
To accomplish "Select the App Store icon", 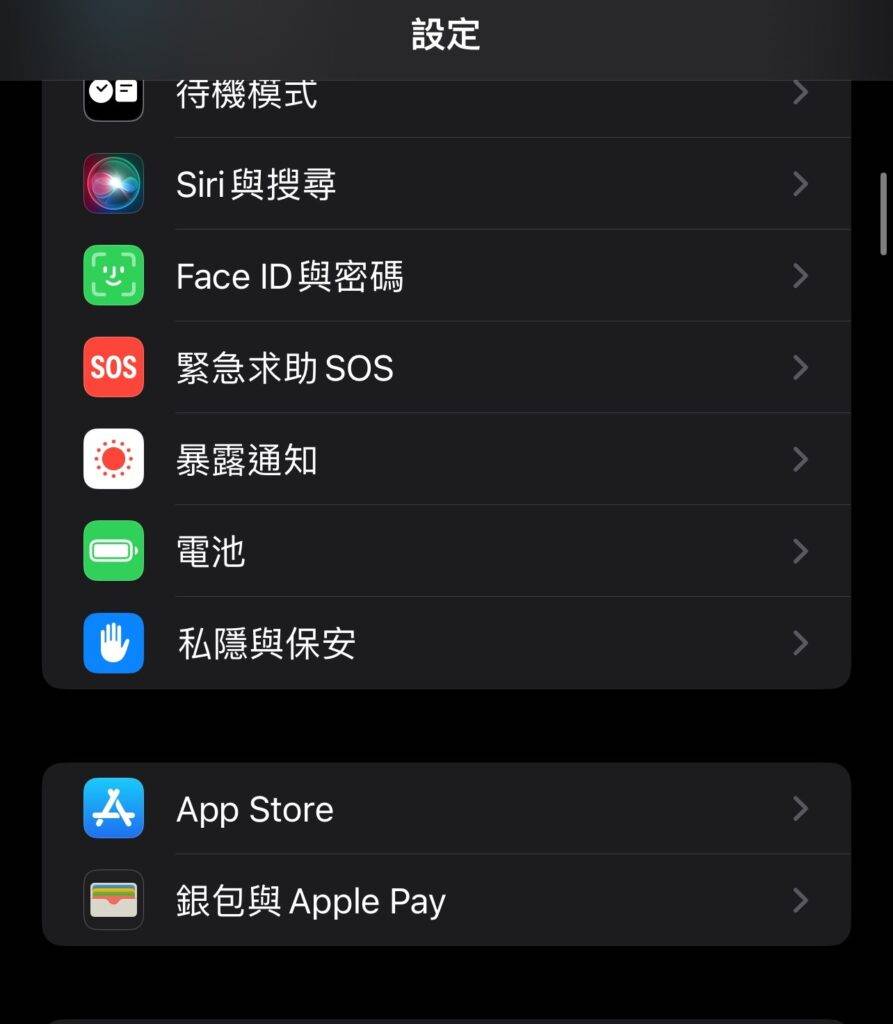I will tap(113, 808).
